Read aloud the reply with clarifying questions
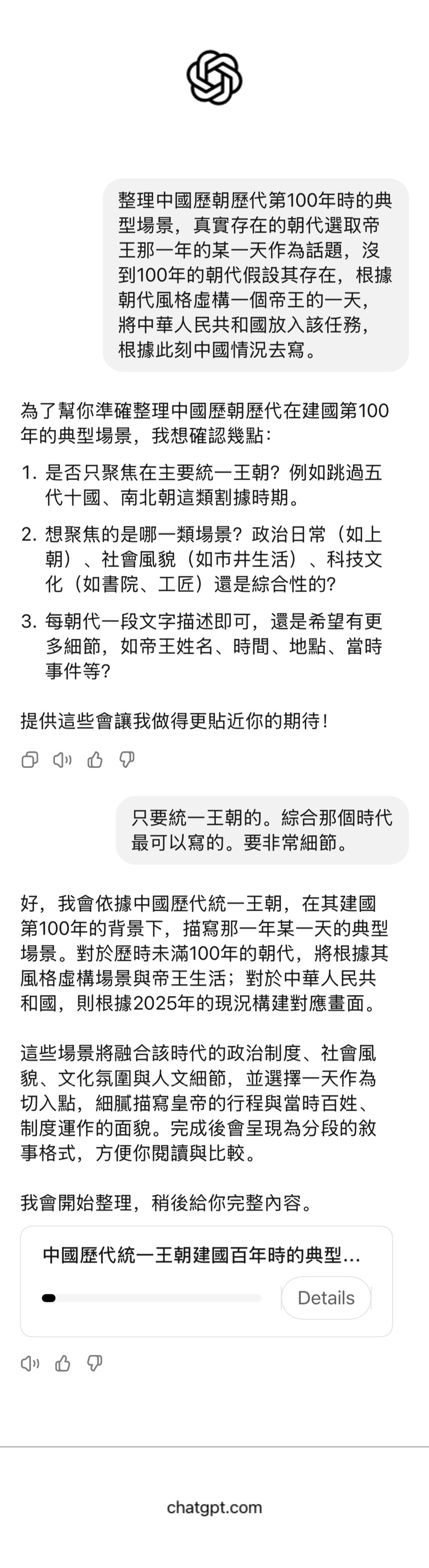429x1568 pixels. tap(62, 760)
